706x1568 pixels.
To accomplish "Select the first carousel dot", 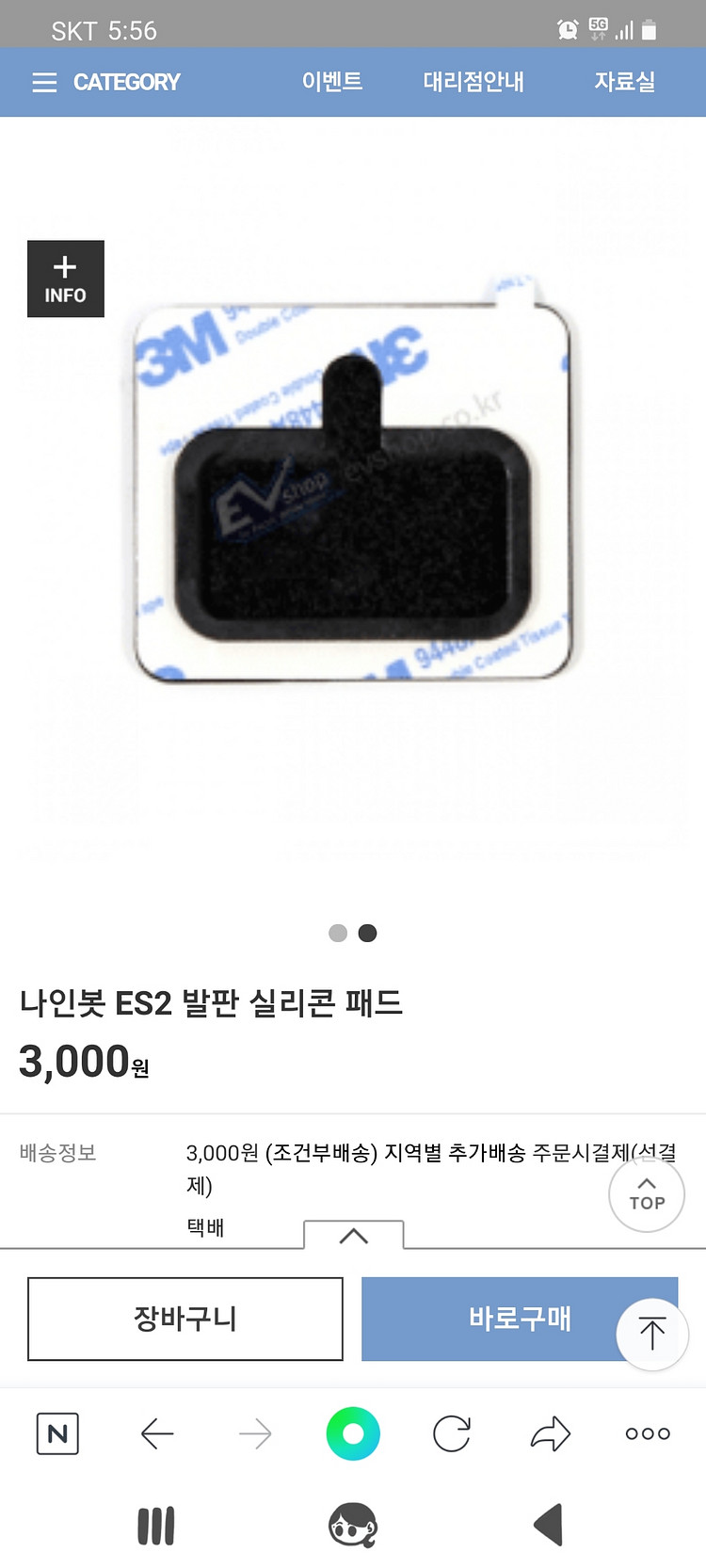I will (x=337, y=933).
